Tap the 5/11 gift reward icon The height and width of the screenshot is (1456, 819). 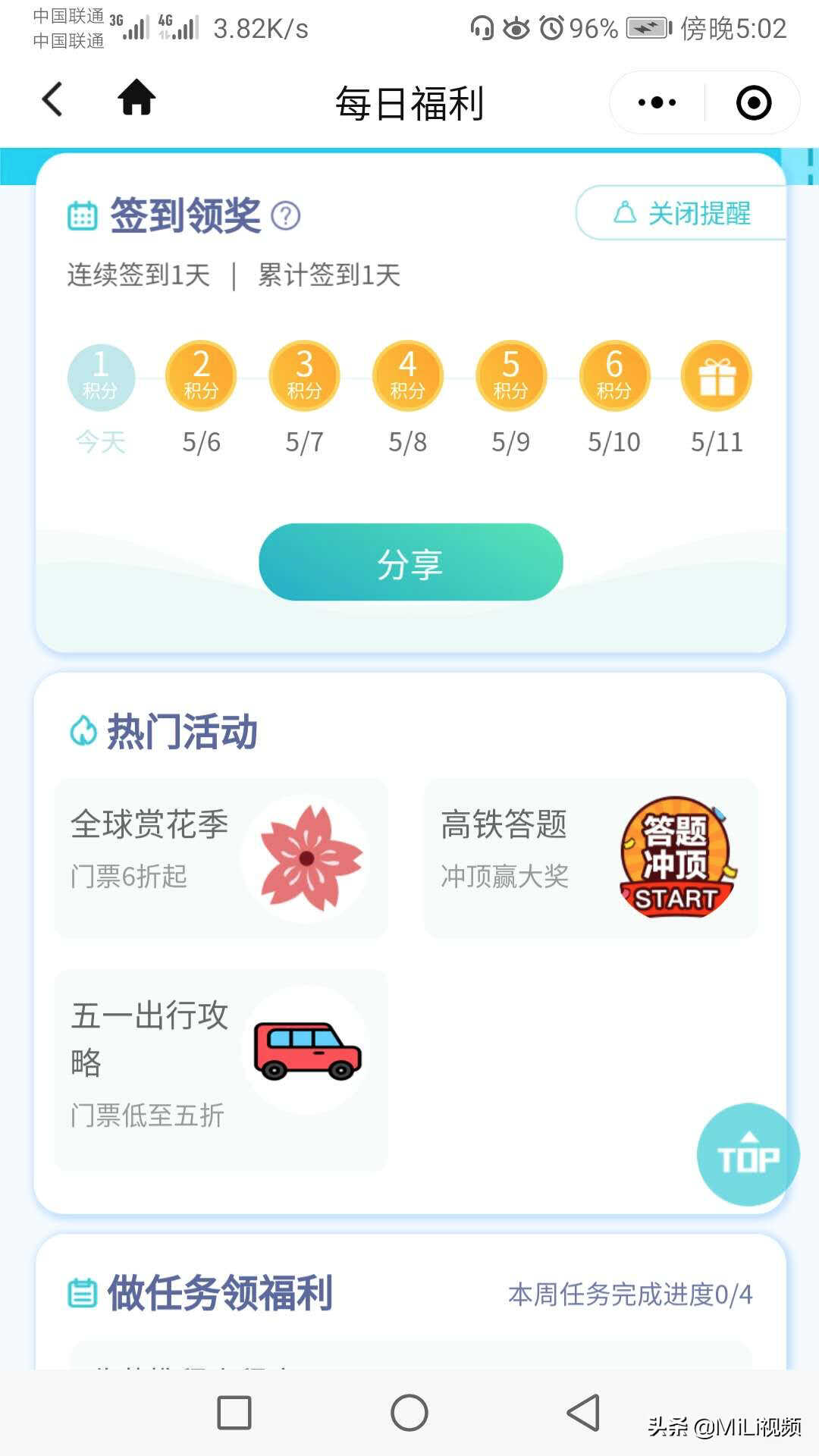click(716, 377)
